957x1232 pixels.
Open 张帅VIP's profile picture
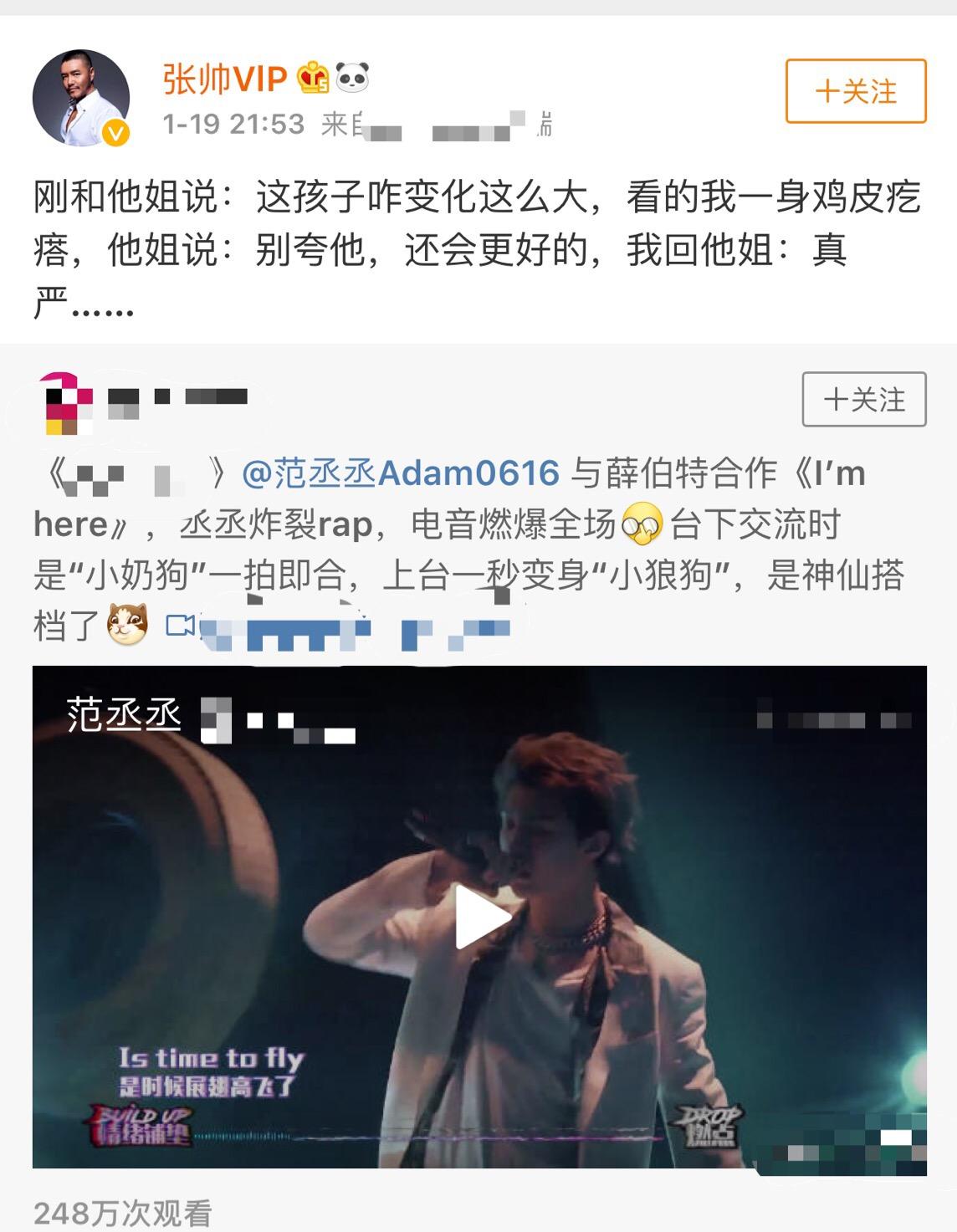pyautogui.click(x=81, y=97)
